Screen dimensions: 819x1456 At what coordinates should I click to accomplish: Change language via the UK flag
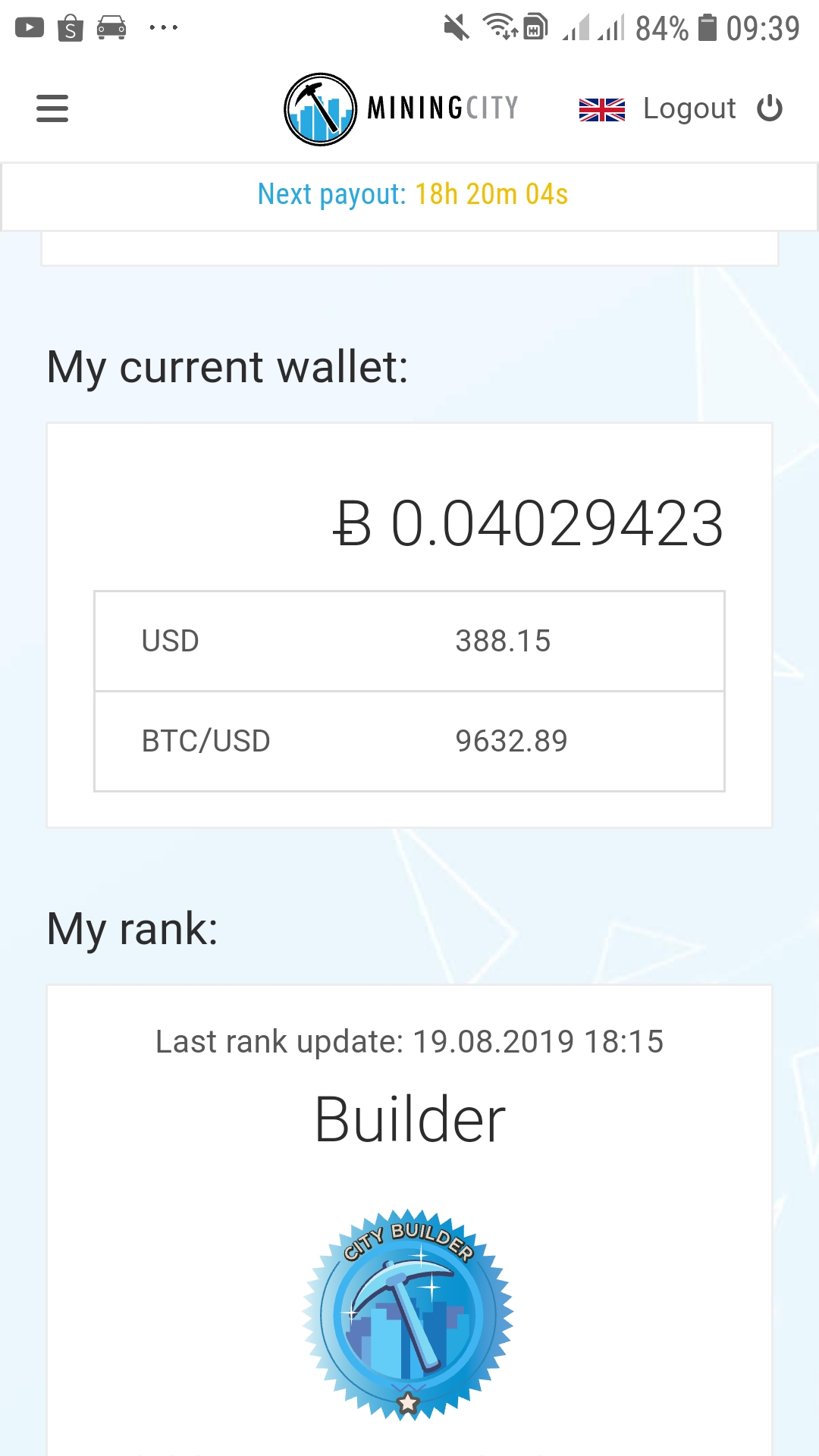pyautogui.click(x=601, y=109)
